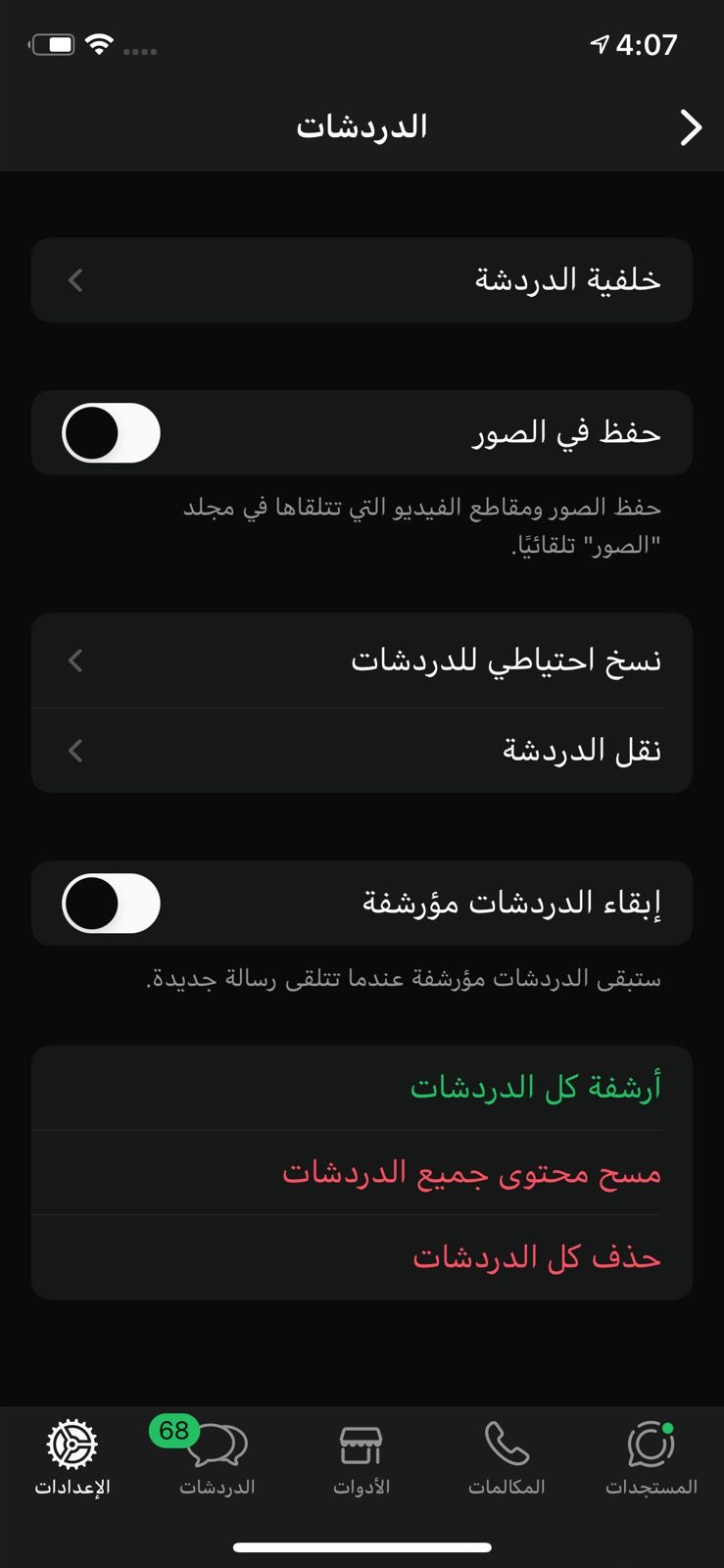The image size is (724, 1568).
Task: Tap أرشفة كل الدردشات to archive all
Action: (x=535, y=1088)
